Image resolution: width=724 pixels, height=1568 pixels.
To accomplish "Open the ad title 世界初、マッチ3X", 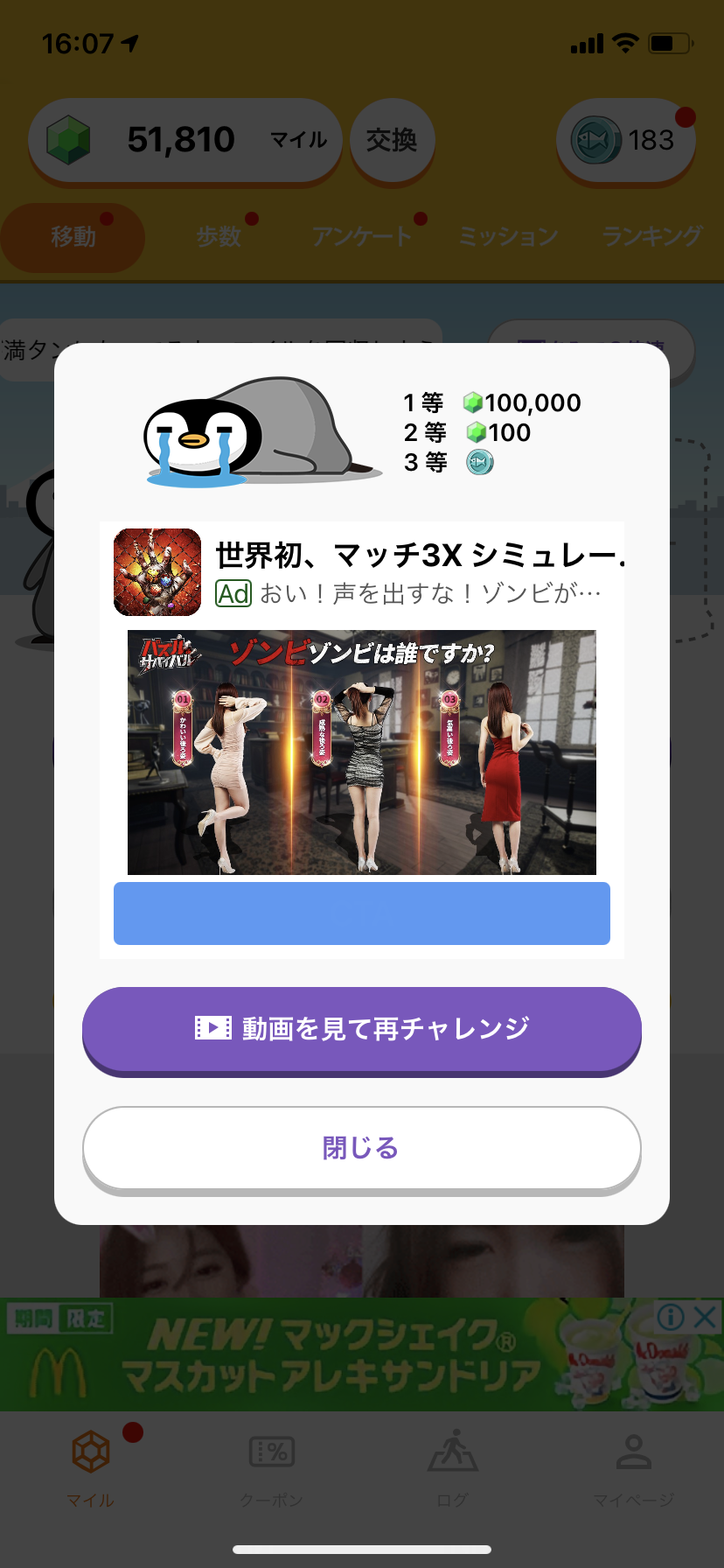I will pos(420,555).
